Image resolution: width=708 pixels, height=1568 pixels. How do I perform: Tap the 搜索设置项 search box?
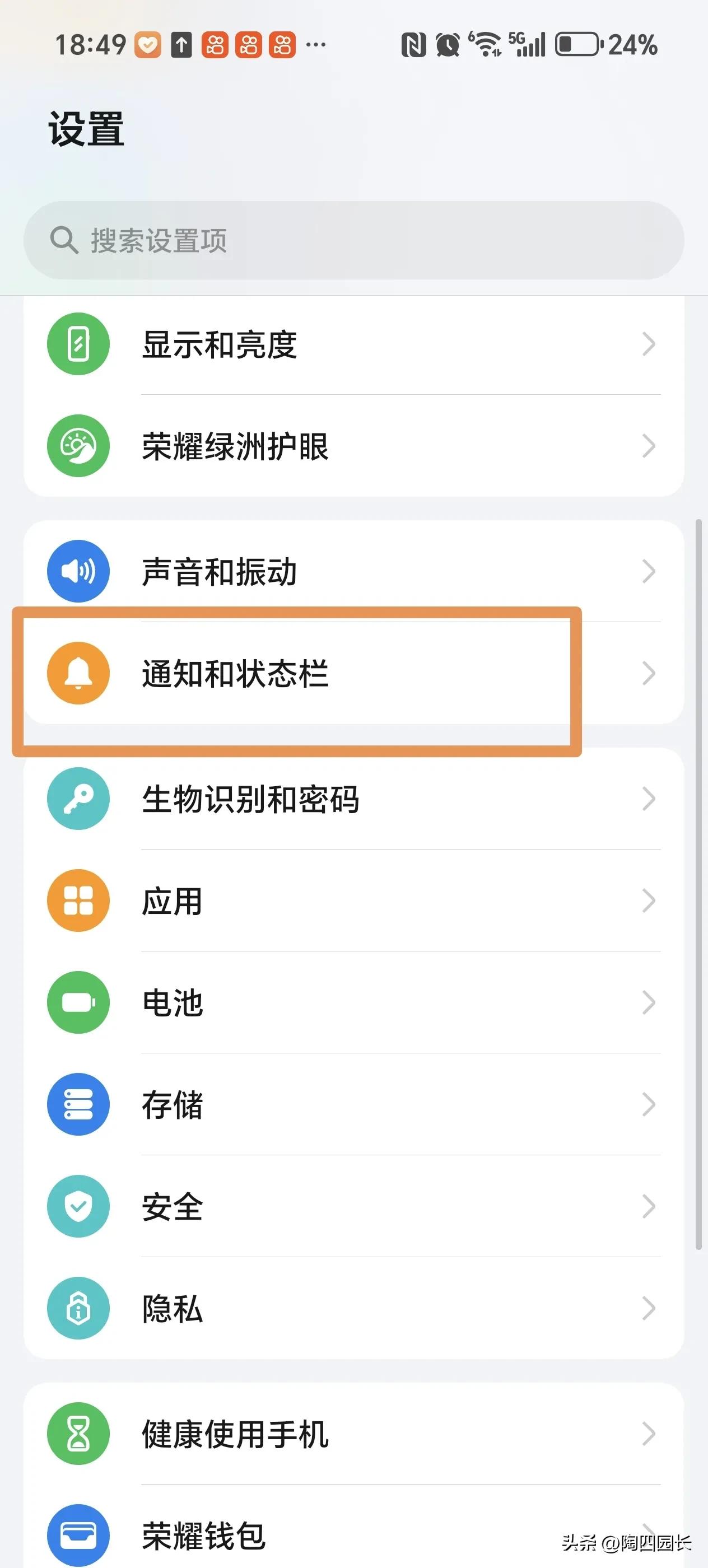[x=353, y=240]
